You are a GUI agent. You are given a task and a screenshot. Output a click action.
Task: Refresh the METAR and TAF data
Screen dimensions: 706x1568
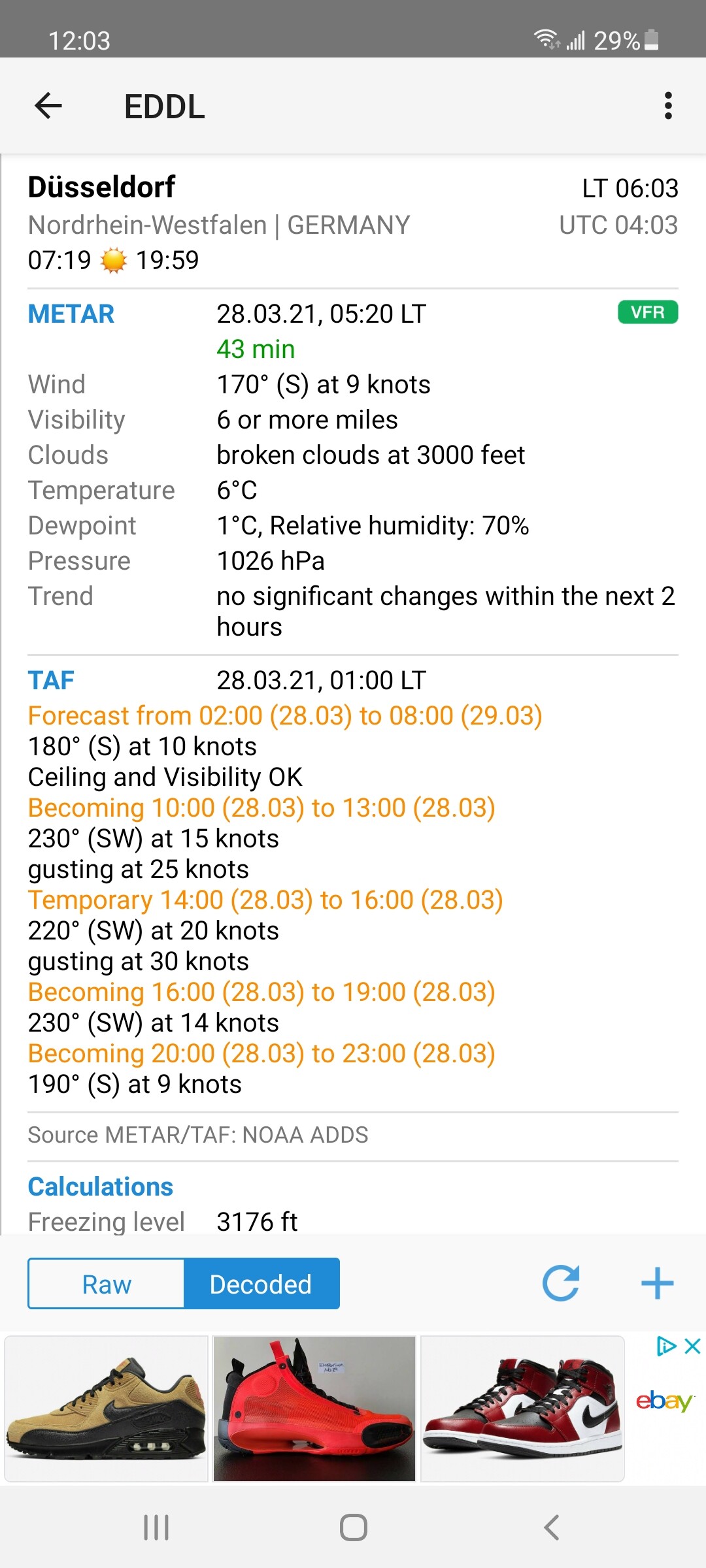(561, 1283)
